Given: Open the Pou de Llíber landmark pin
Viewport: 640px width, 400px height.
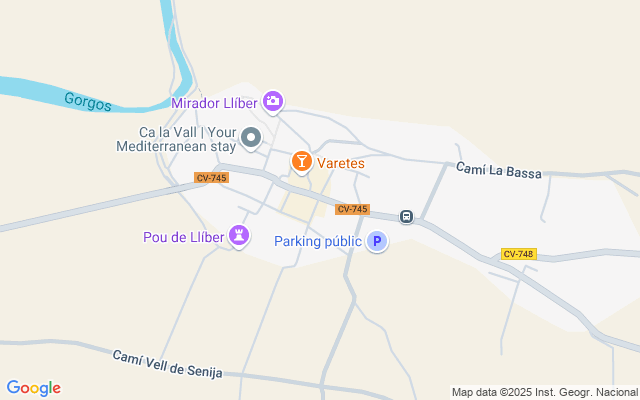Looking at the screenshot, I should [239, 236].
